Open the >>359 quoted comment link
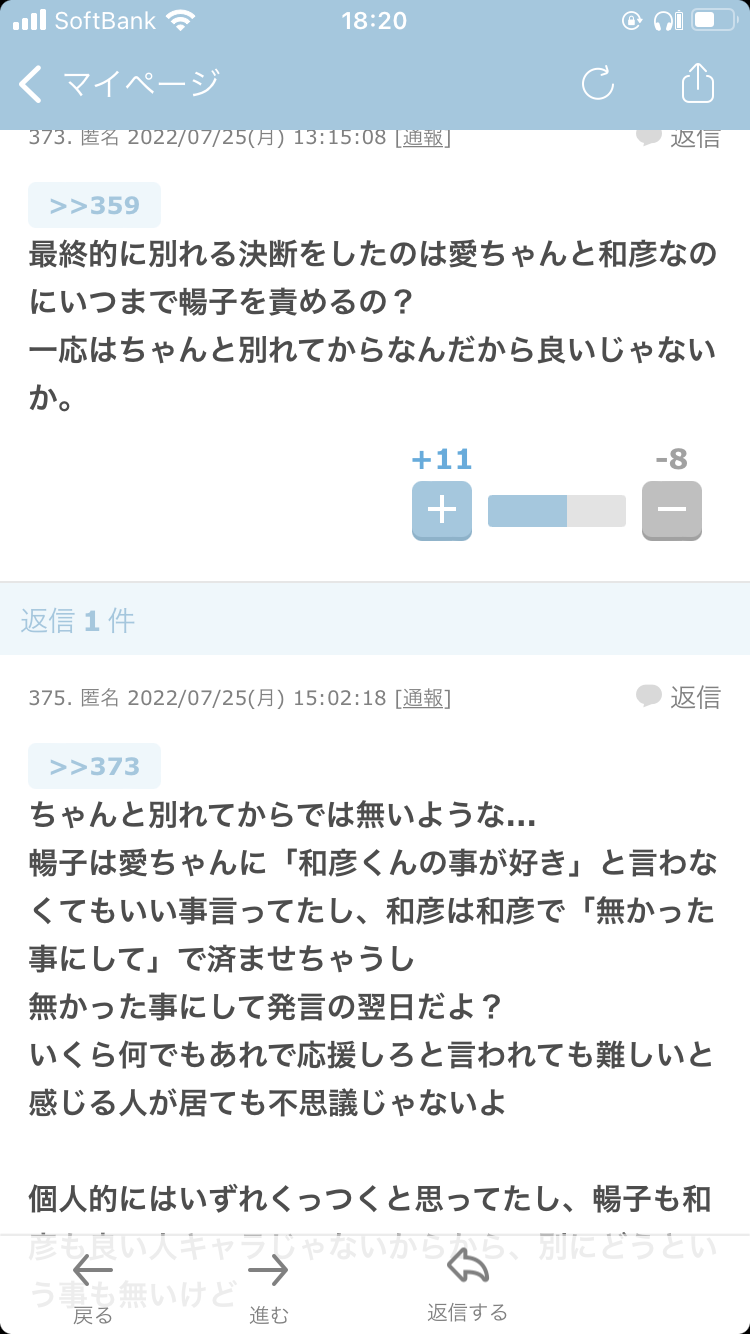 pos(94,206)
